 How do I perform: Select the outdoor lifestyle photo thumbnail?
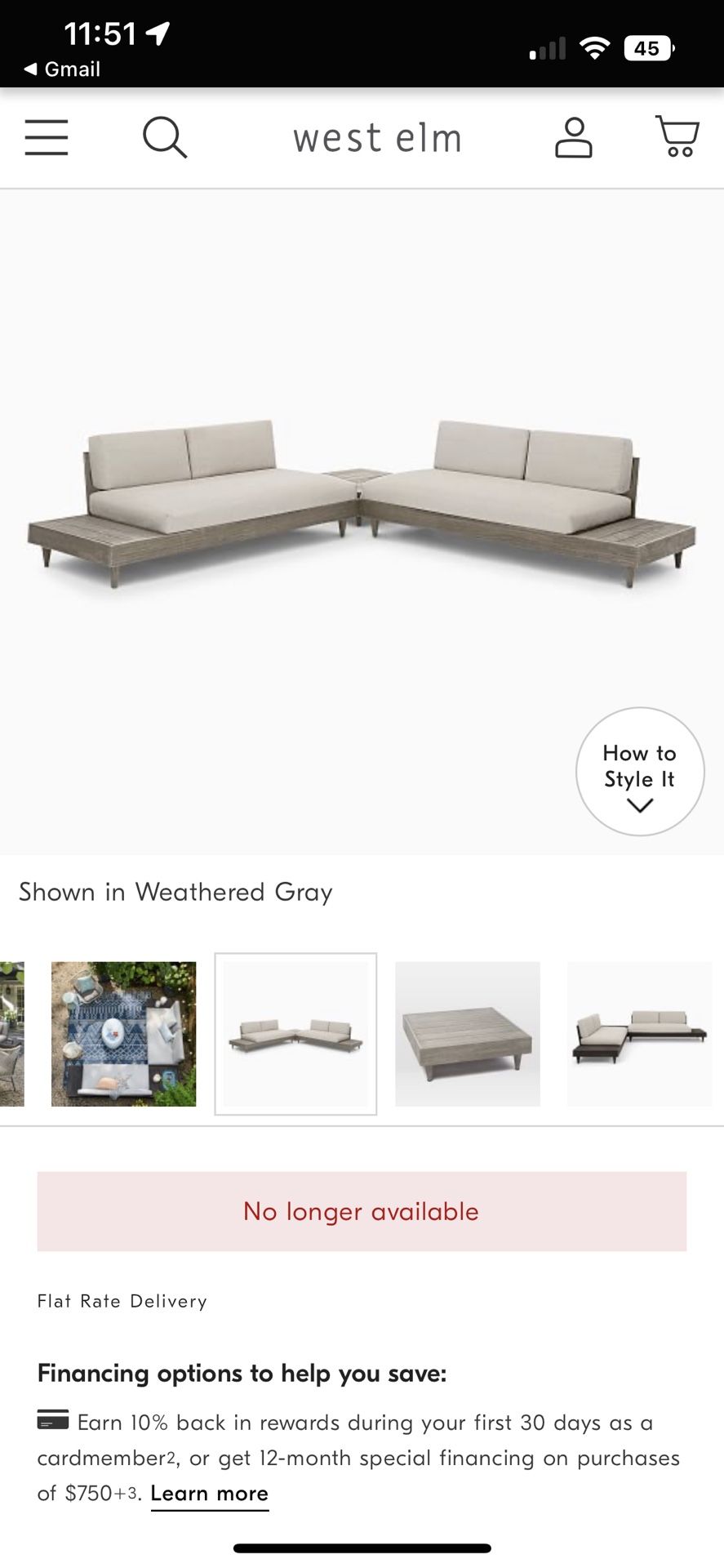point(122,1033)
